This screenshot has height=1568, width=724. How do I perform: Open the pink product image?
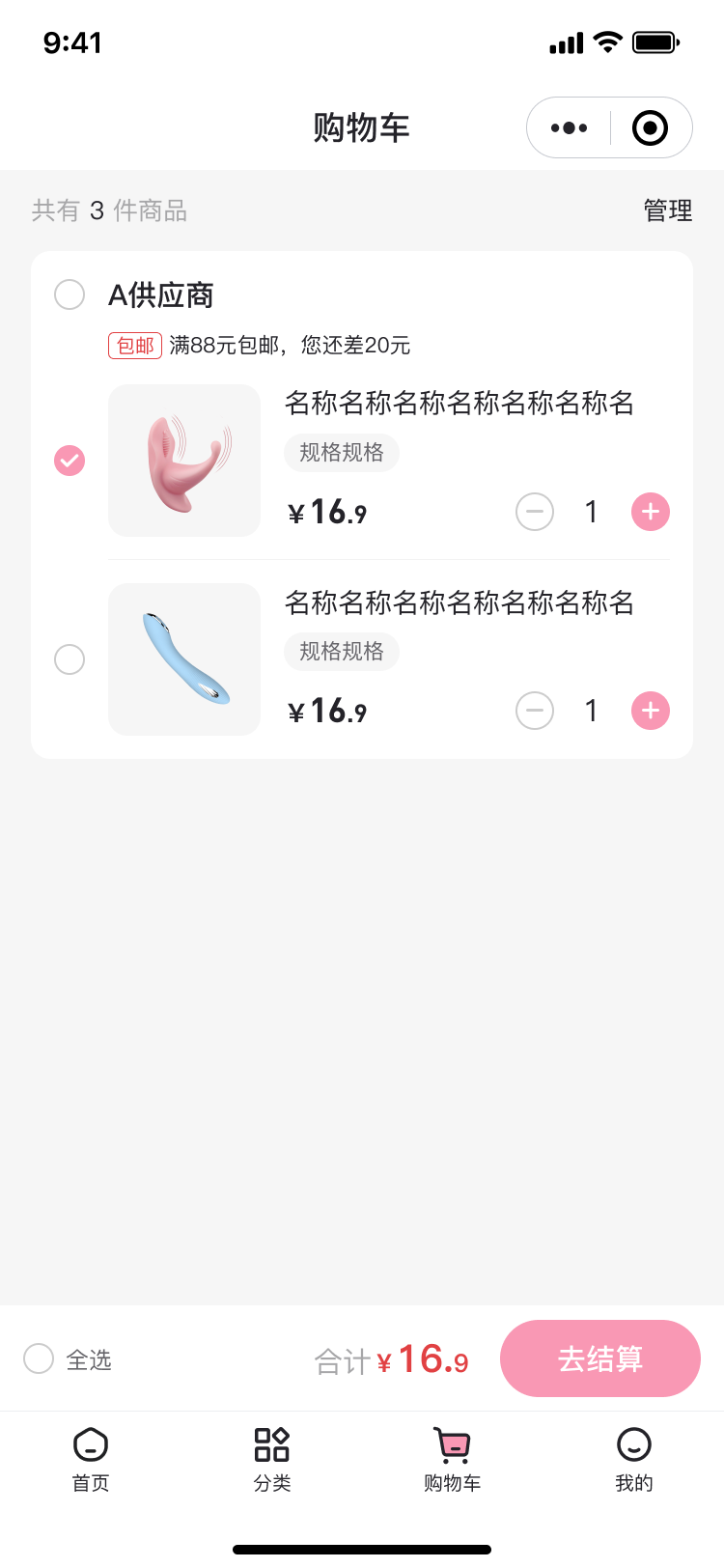[184, 461]
